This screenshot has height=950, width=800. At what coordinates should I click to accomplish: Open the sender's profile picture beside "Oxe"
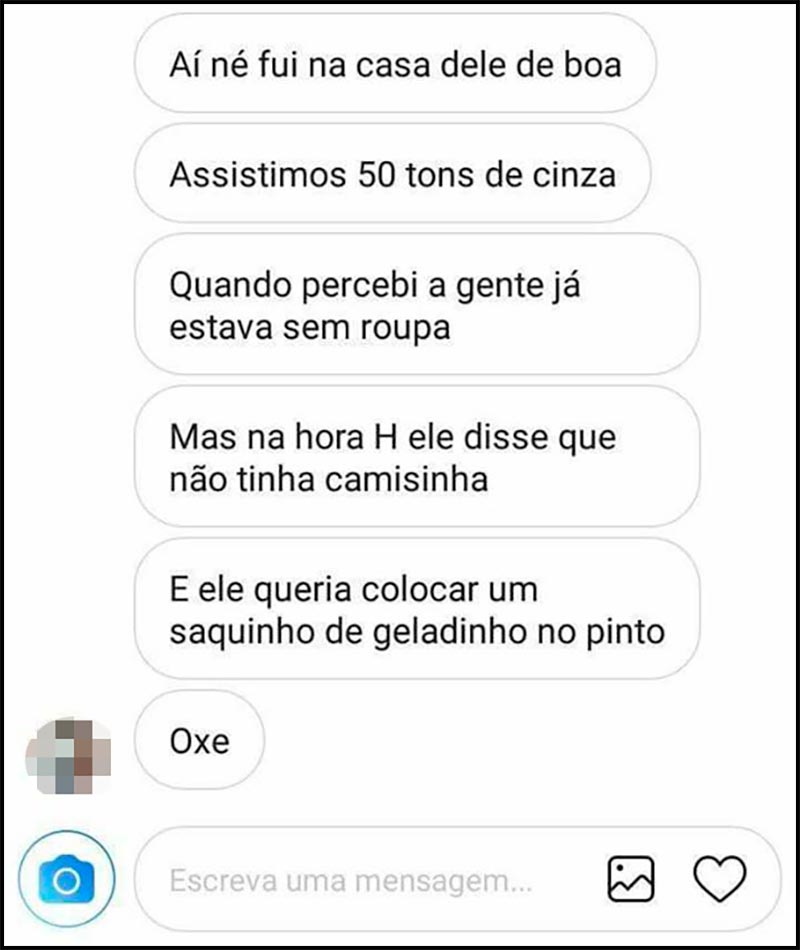(x=67, y=755)
